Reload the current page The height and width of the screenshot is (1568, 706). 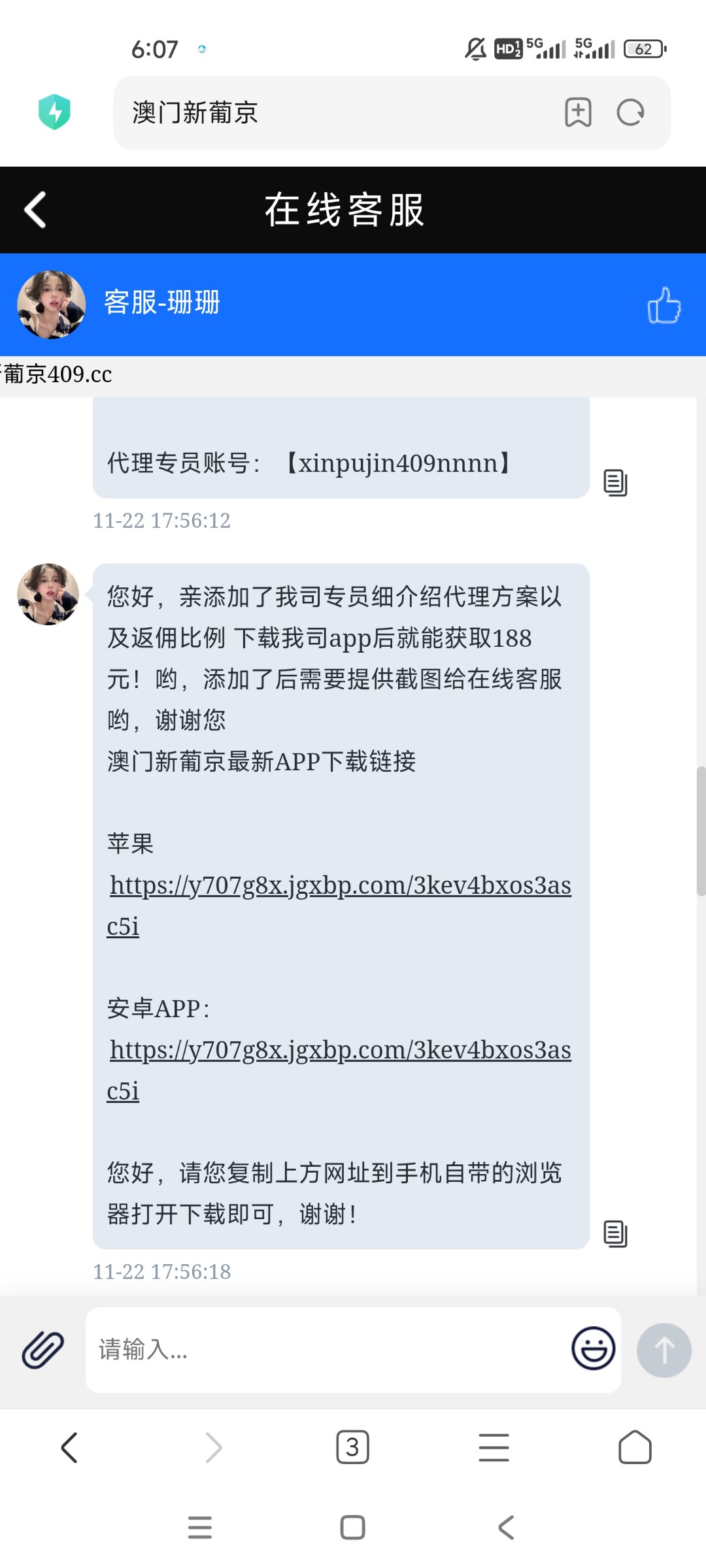630,112
